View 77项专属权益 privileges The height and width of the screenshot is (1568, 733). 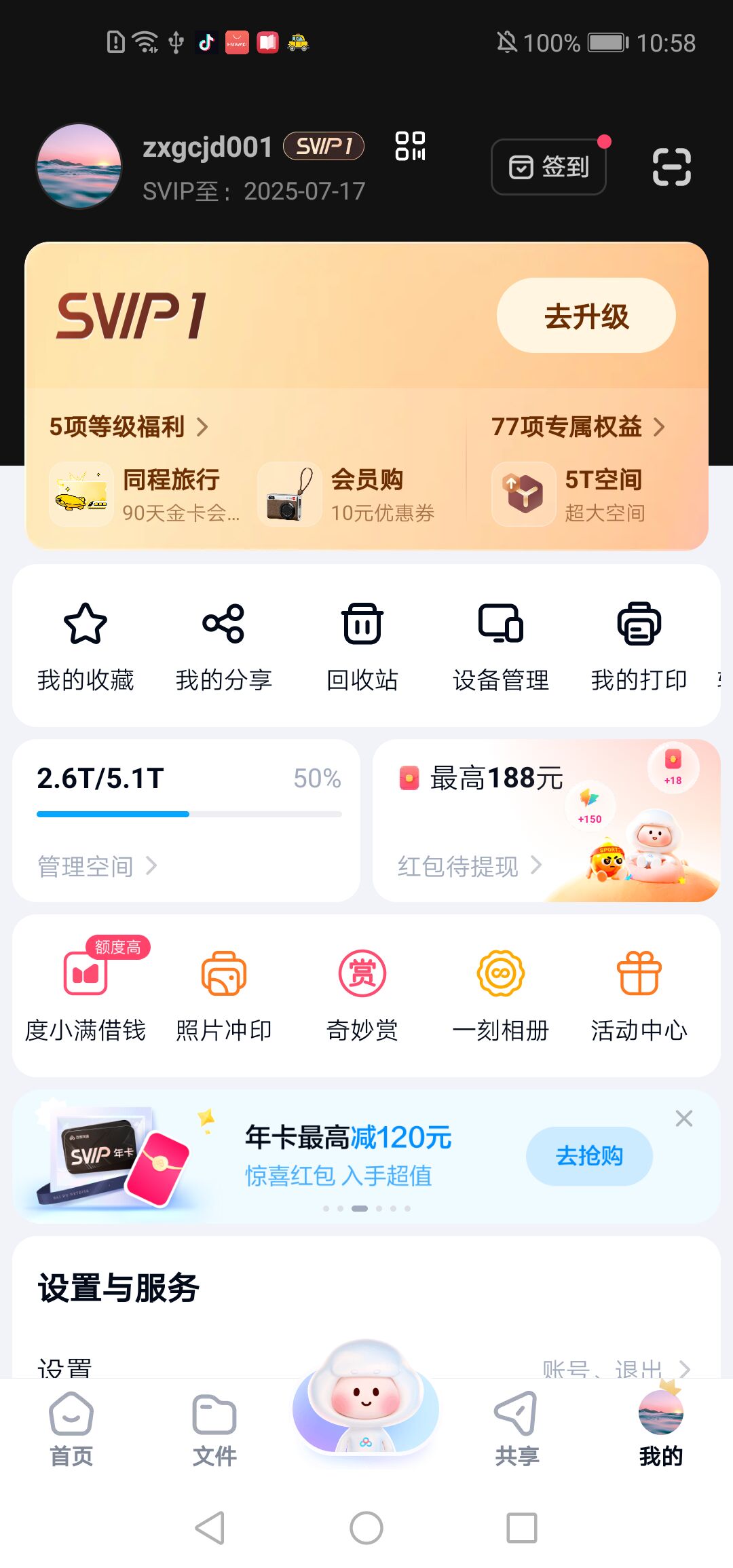tap(578, 427)
